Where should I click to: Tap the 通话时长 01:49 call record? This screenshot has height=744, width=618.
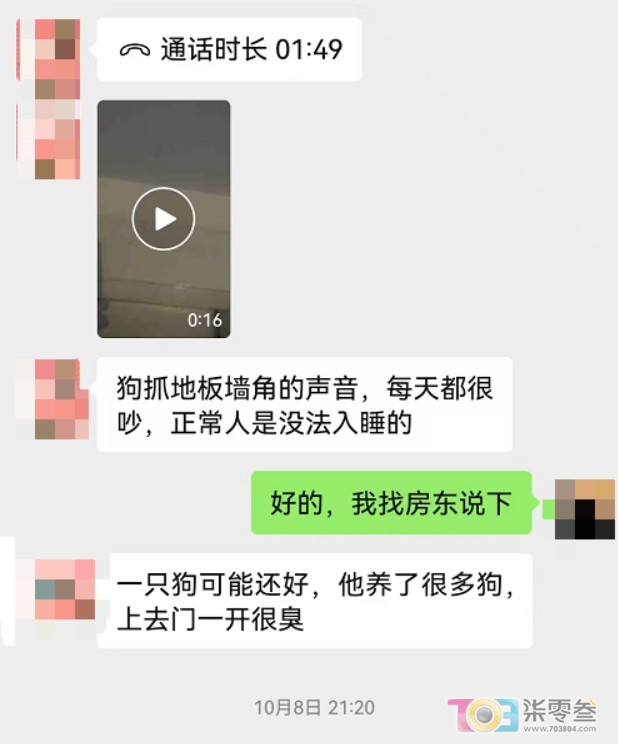229,49
